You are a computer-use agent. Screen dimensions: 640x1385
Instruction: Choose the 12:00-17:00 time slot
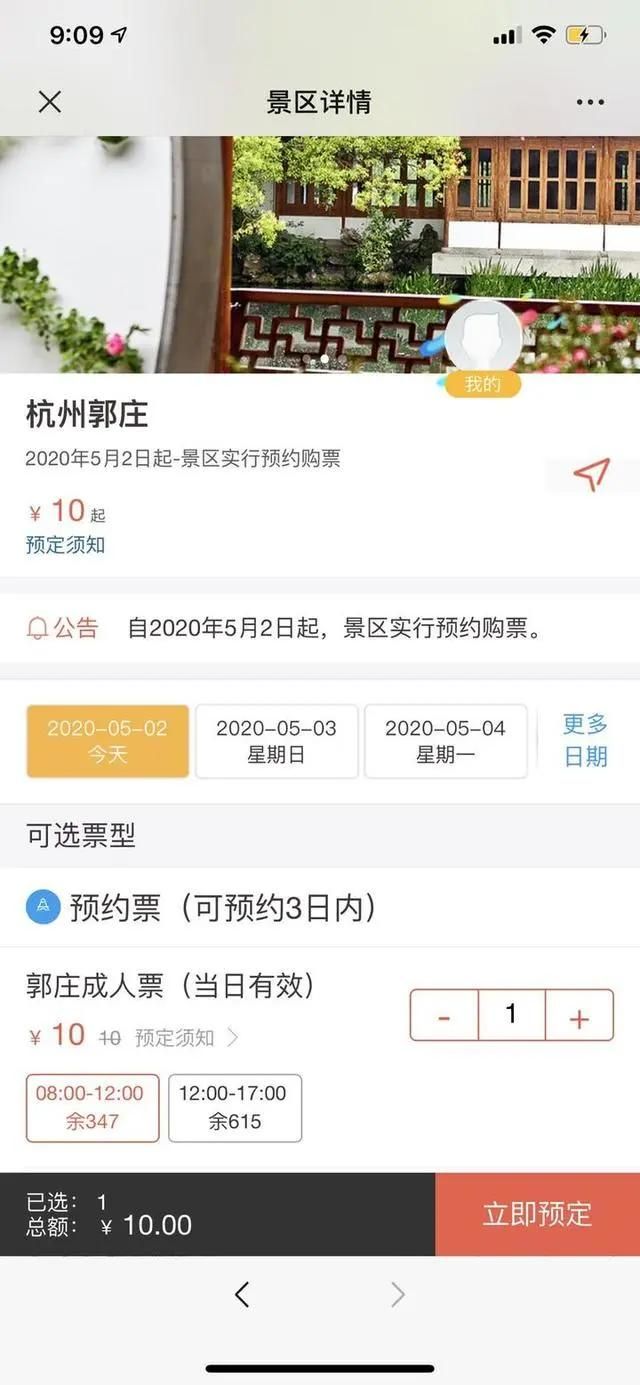pyautogui.click(x=234, y=1107)
